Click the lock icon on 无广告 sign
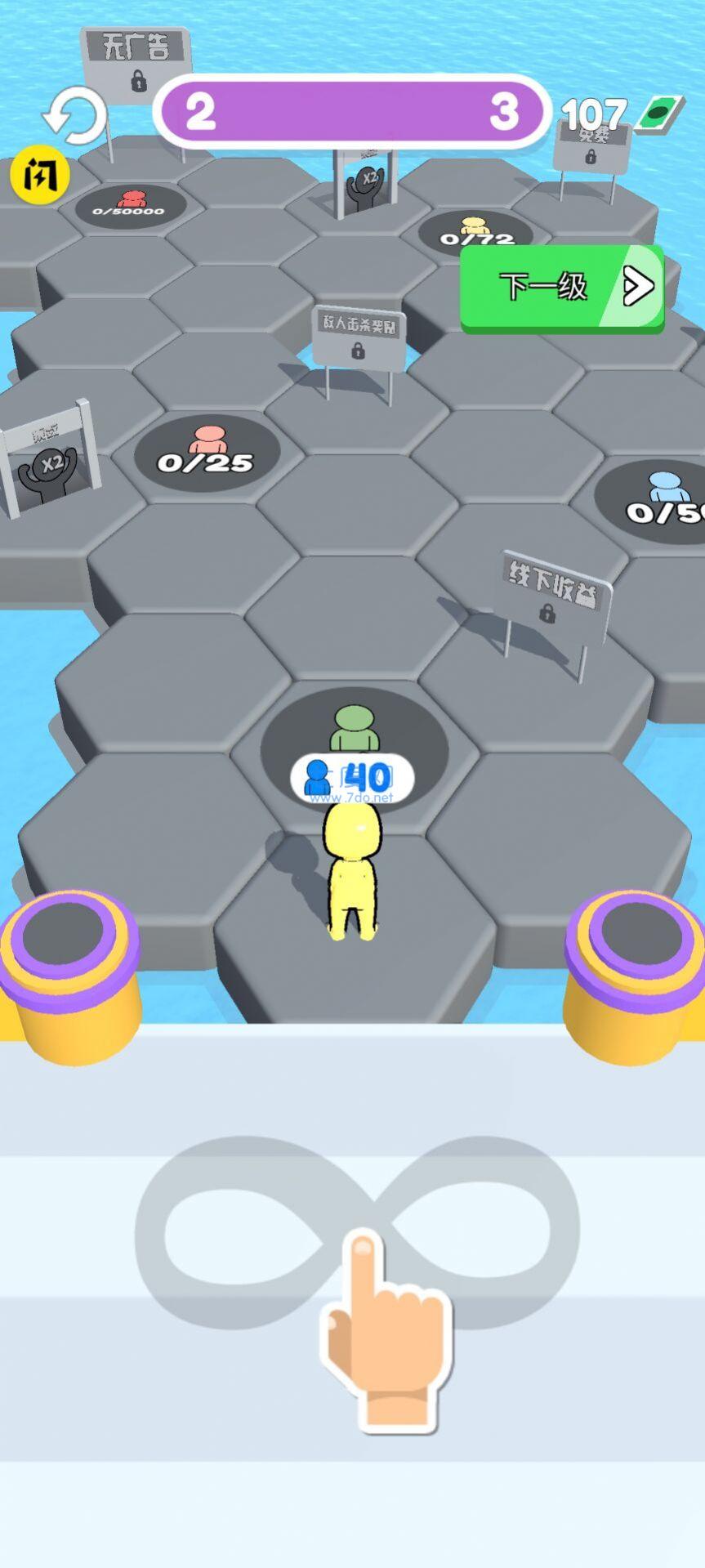This screenshot has height=1568, width=705. click(x=139, y=81)
